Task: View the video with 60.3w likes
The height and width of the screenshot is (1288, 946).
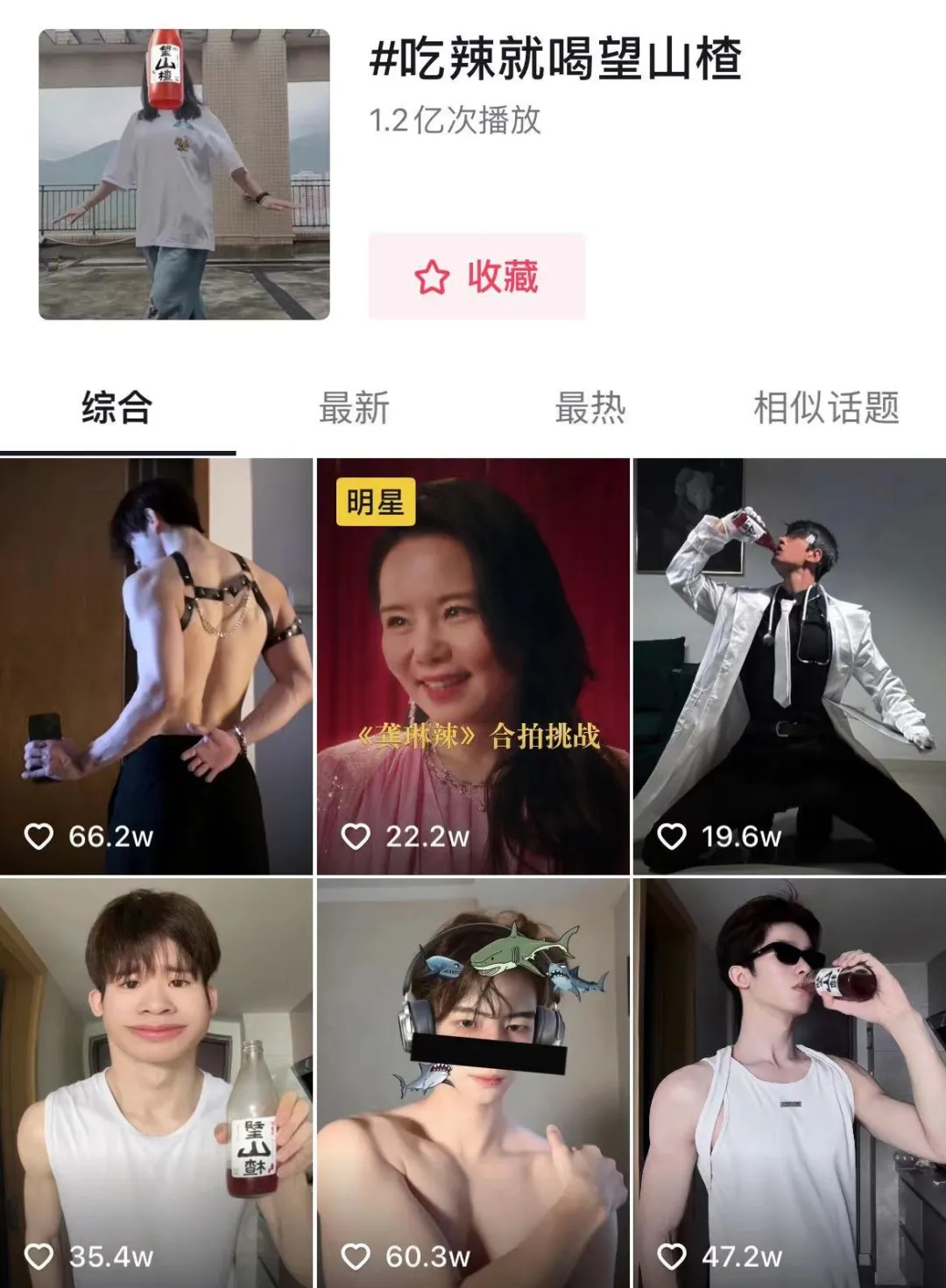Action: tap(473, 1082)
